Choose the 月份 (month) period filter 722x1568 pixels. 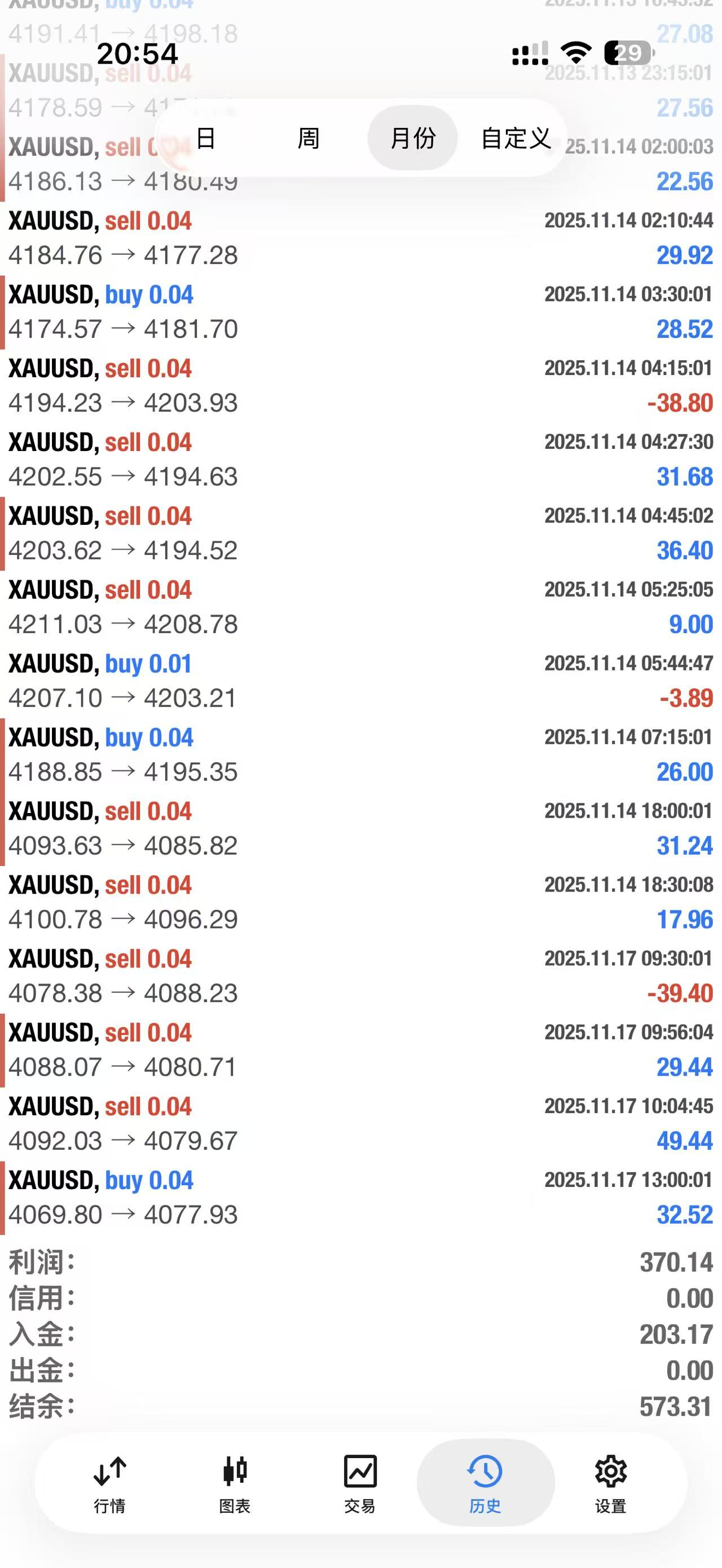412,138
